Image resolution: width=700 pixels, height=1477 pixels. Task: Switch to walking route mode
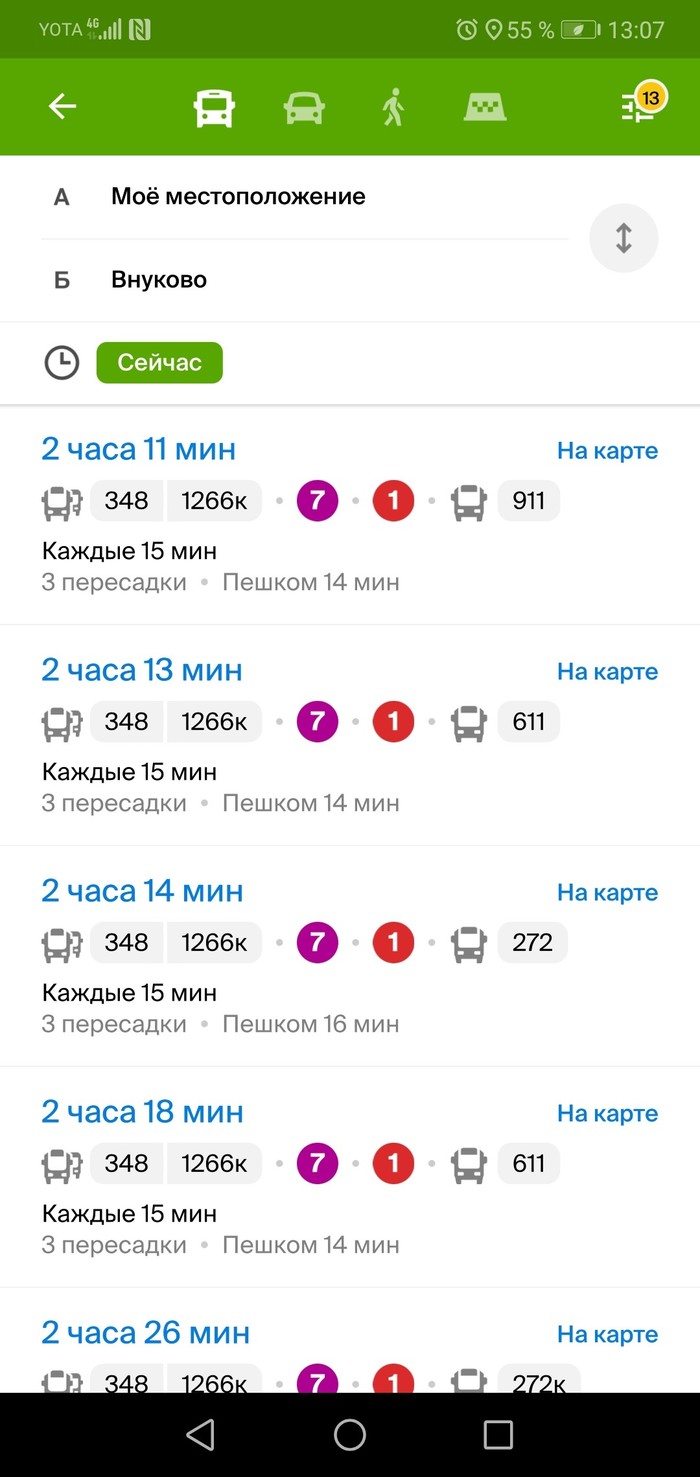tap(394, 107)
